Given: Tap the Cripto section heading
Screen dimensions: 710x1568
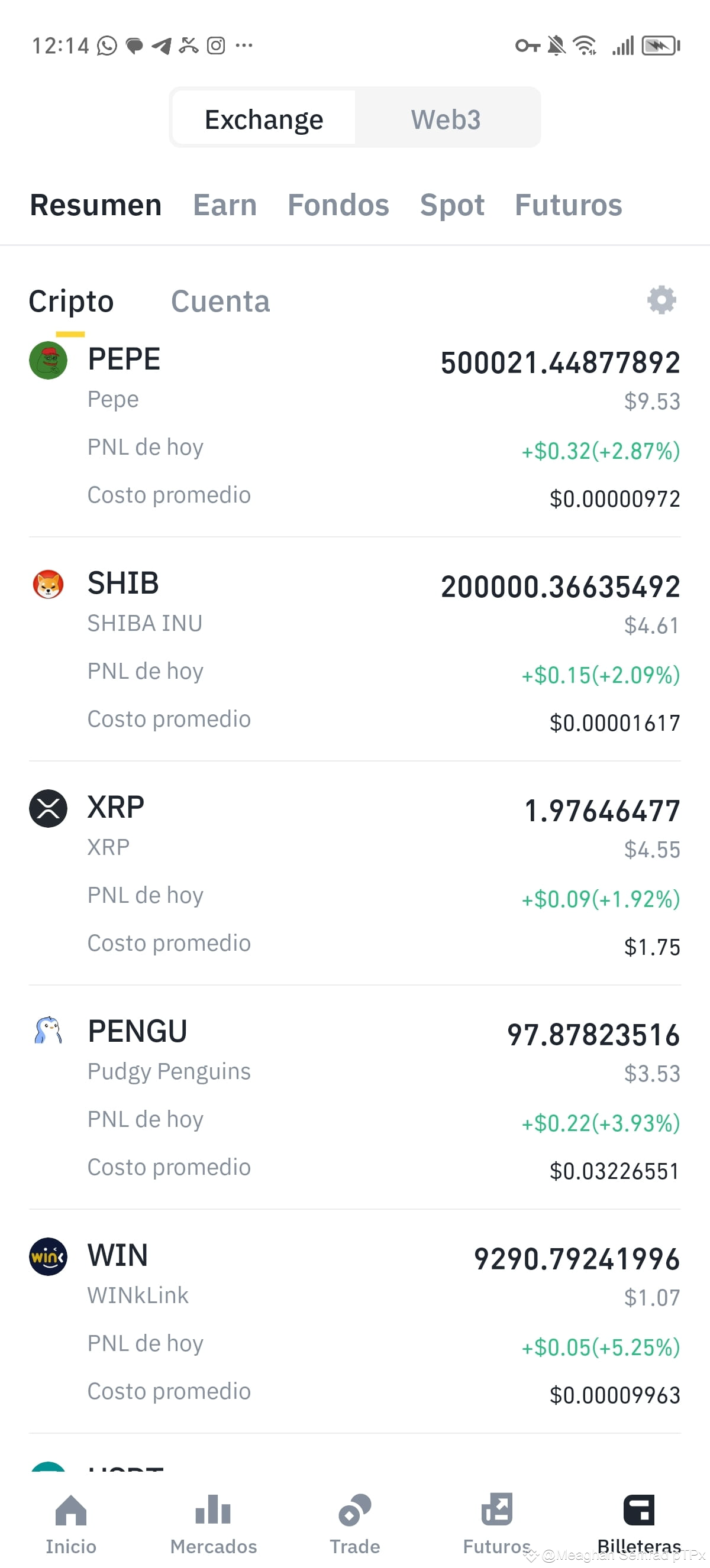Looking at the screenshot, I should pyautogui.click(x=71, y=301).
